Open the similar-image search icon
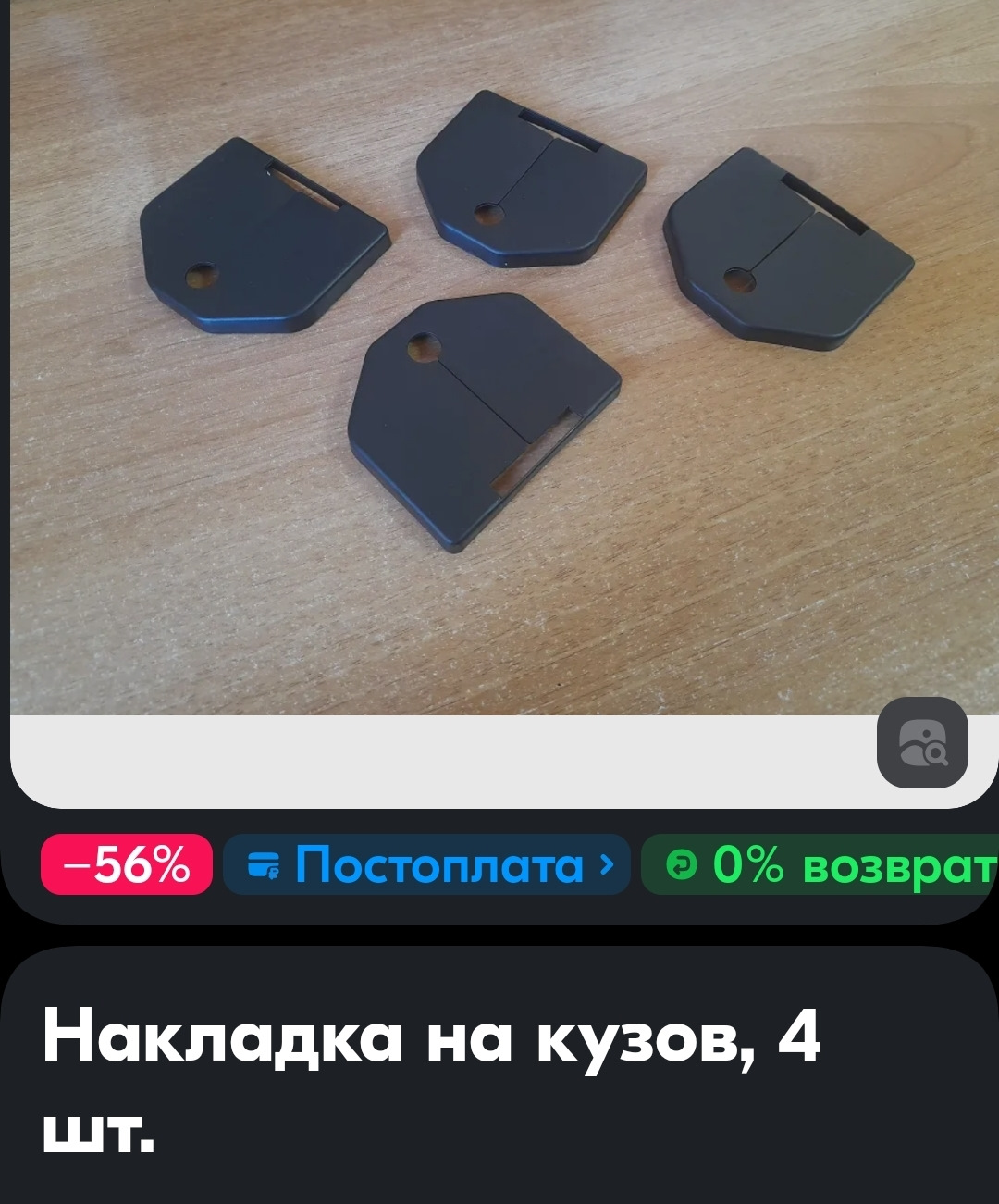999x1204 pixels. 922,742
